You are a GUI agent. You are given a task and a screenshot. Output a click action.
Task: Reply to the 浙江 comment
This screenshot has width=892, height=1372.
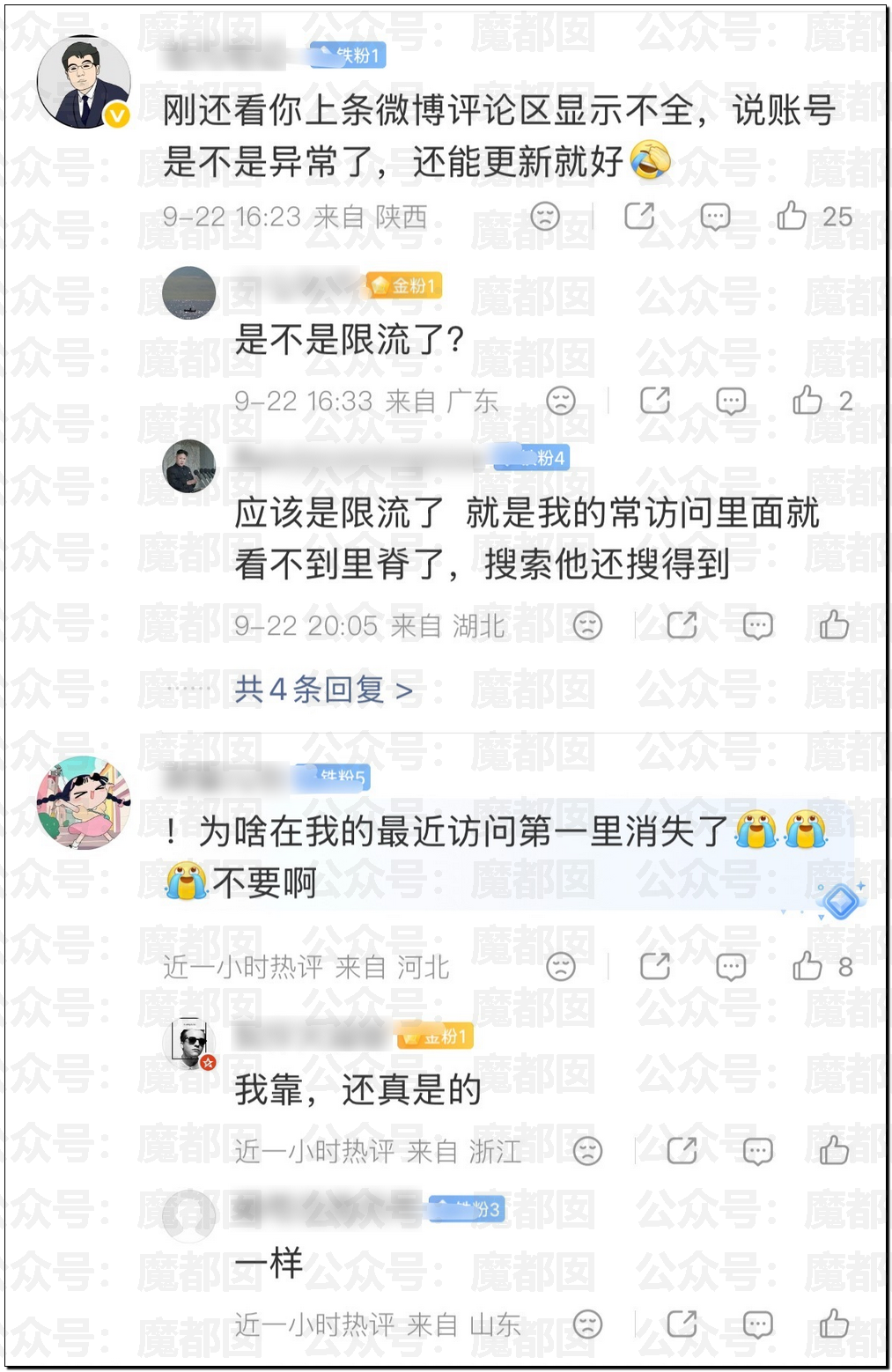click(x=757, y=1150)
